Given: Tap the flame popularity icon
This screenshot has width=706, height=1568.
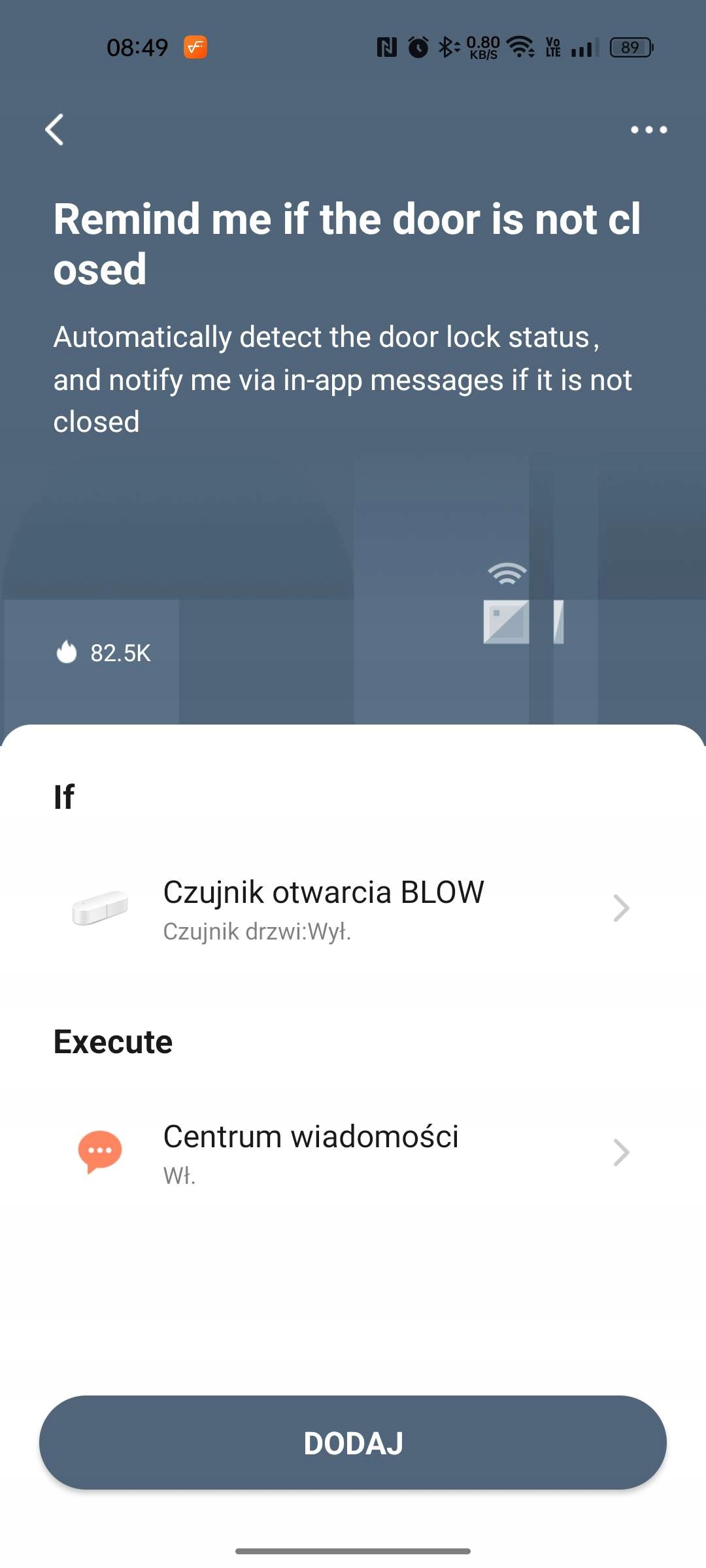Looking at the screenshot, I should click(x=67, y=651).
